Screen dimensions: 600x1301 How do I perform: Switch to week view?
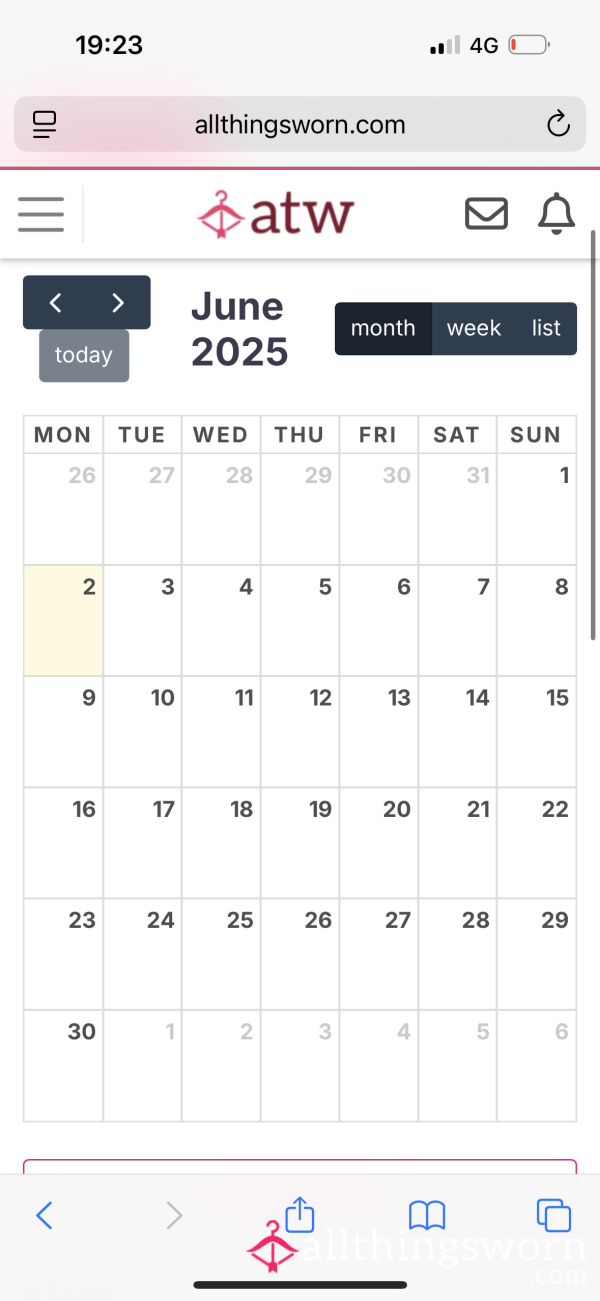click(x=474, y=328)
